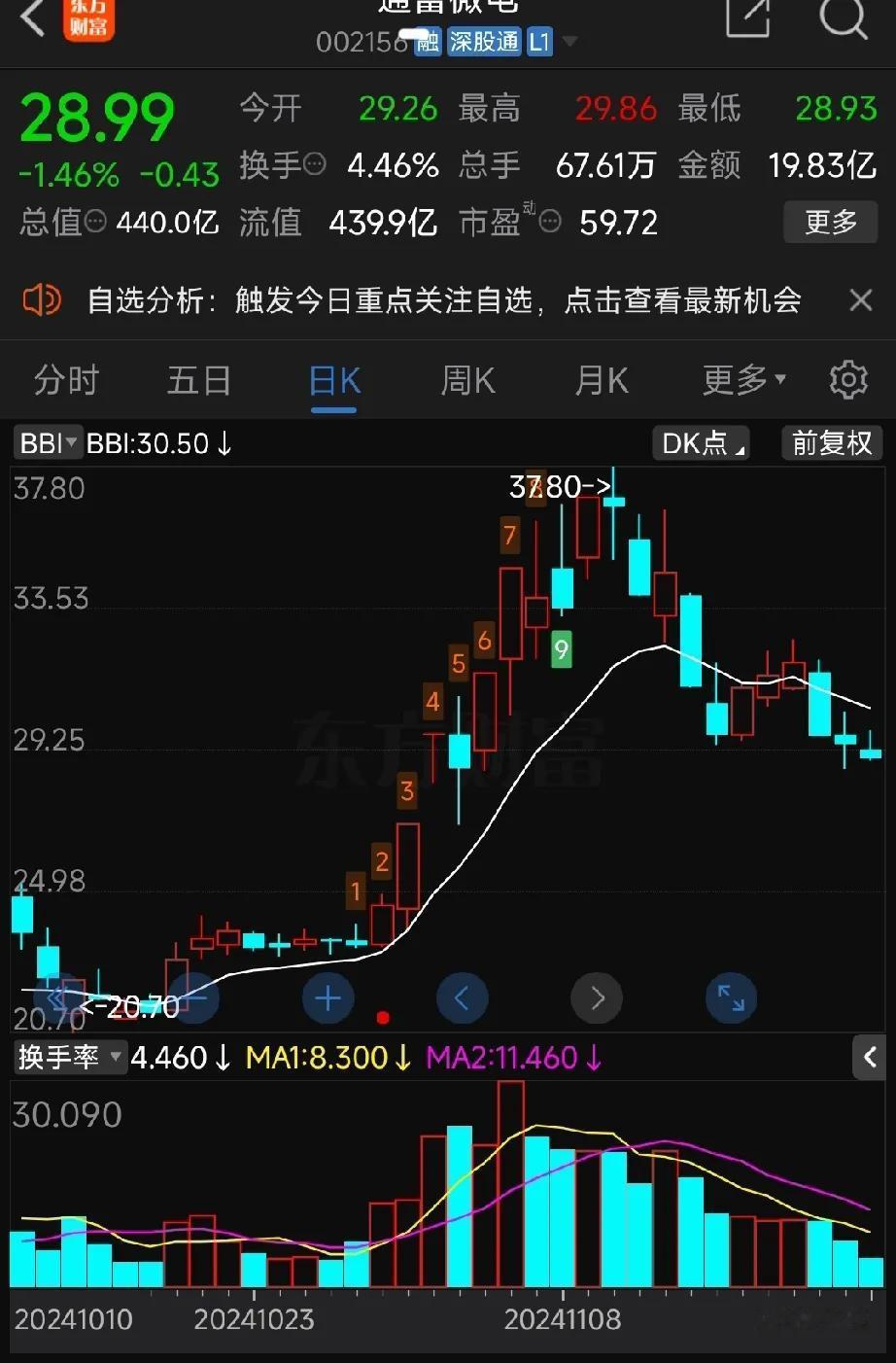The height and width of the screenshot is (1363, 896).
Task: Switch to the 分时 chart tab
Action: (x=66, y=380)
